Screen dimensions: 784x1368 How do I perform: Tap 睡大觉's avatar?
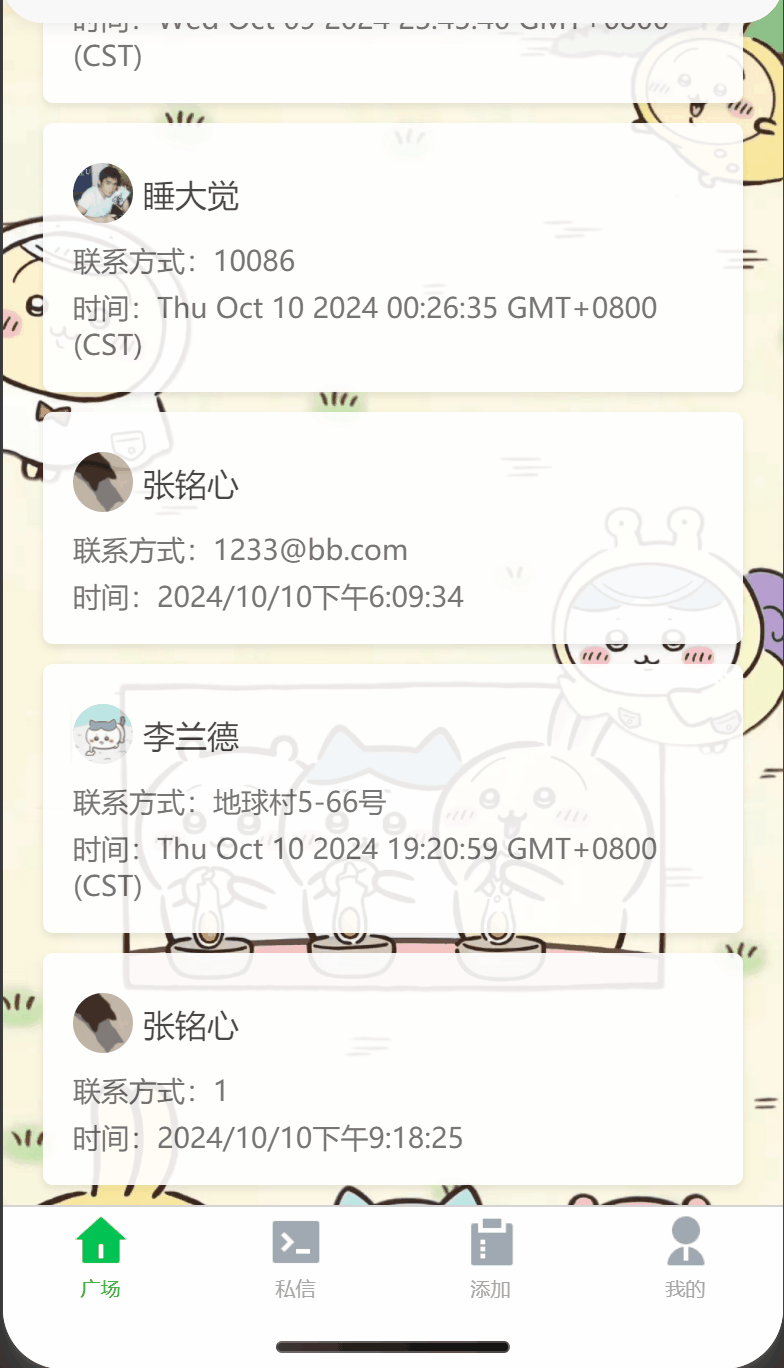(x=103, y=193)
